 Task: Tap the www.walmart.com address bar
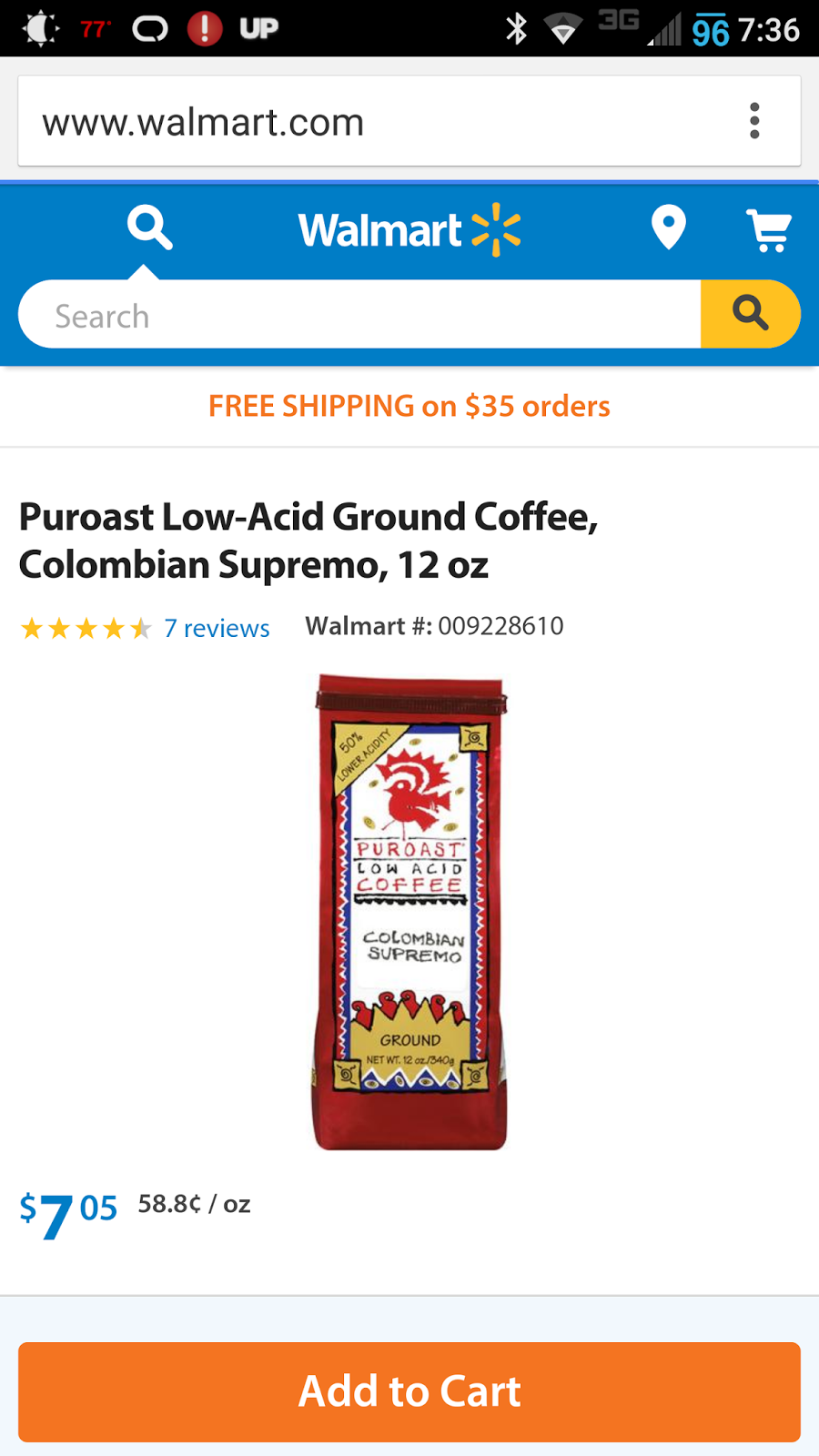click(x=364, y=122)
